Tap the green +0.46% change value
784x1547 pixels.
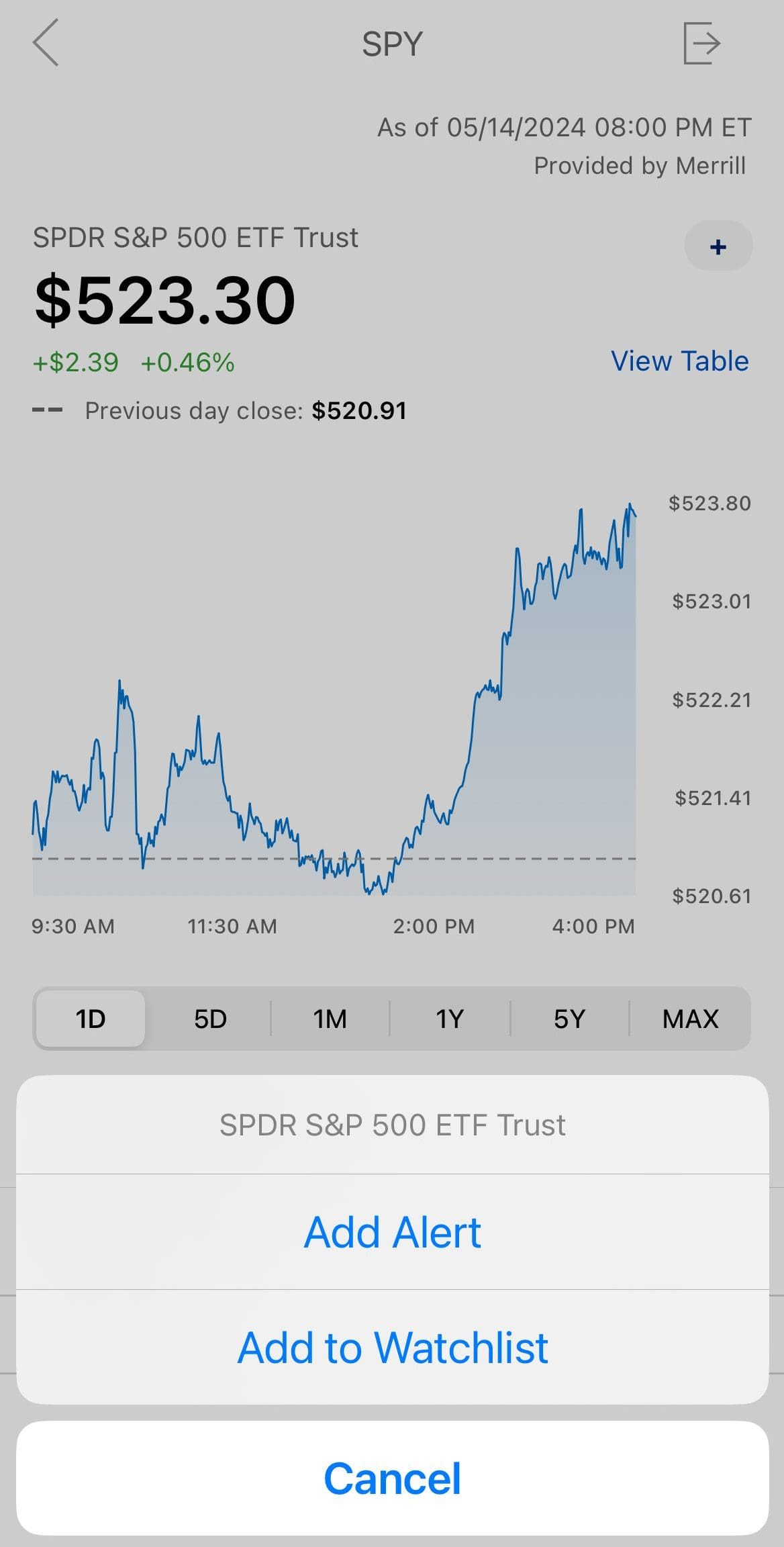[x=187, y=362]
